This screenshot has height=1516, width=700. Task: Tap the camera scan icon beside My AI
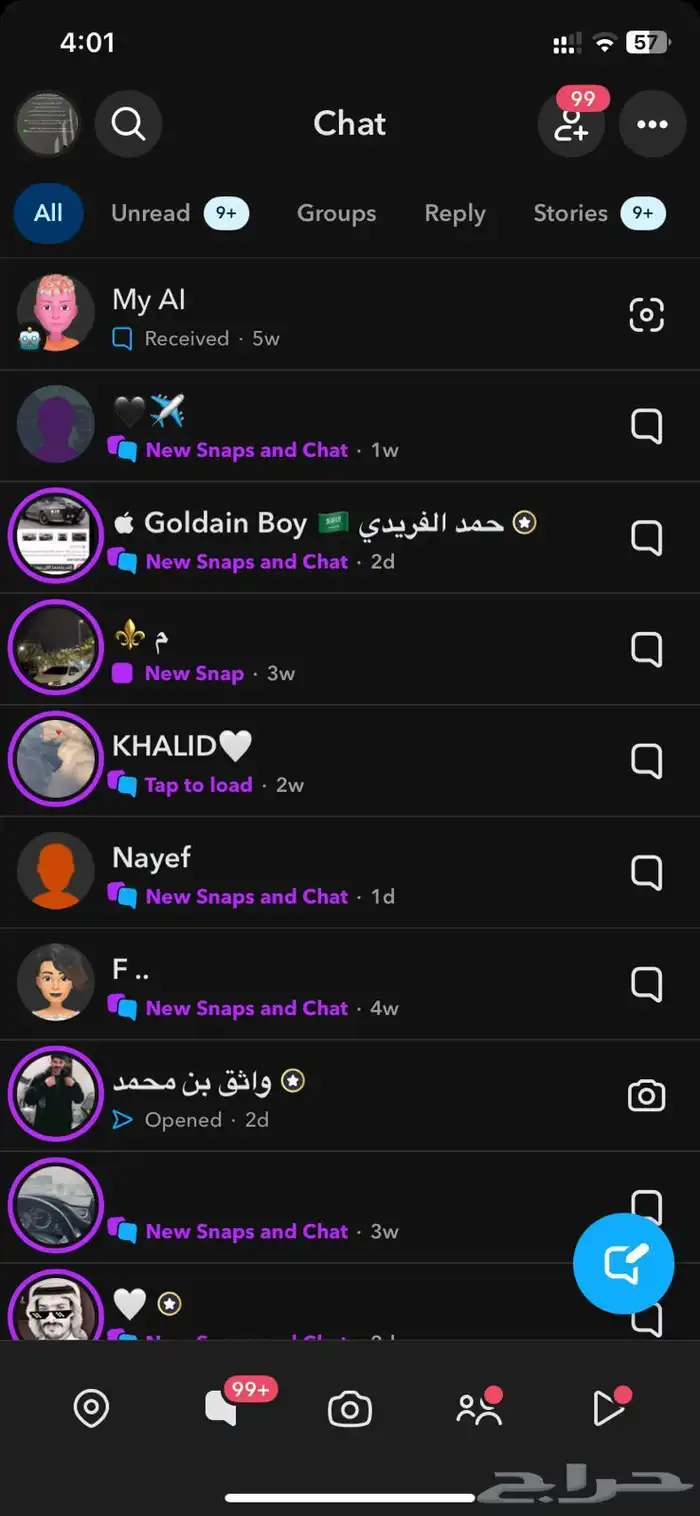pyautogui.click(x=646, y=316)
